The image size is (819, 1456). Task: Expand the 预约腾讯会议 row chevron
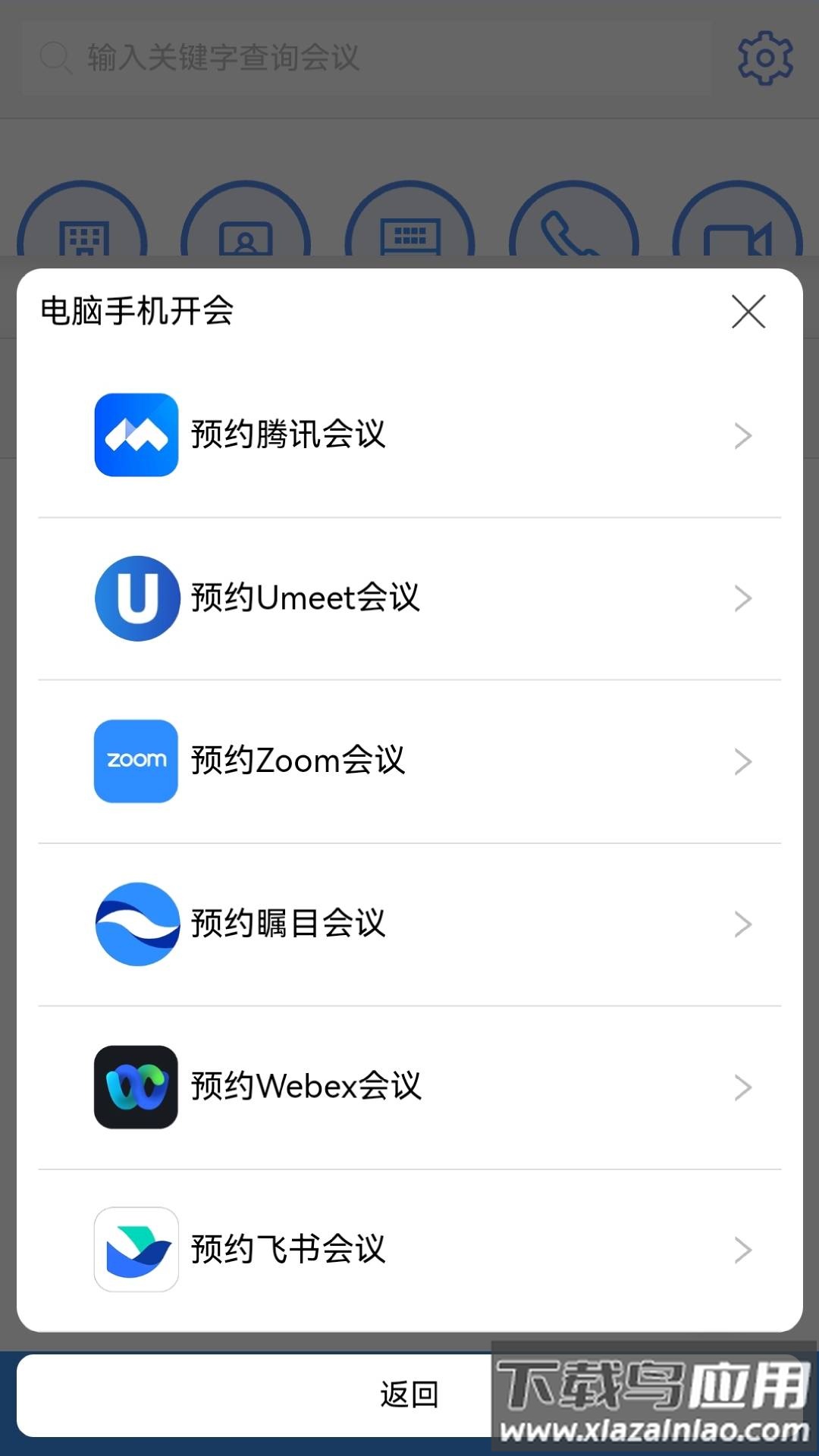(742, 435)
